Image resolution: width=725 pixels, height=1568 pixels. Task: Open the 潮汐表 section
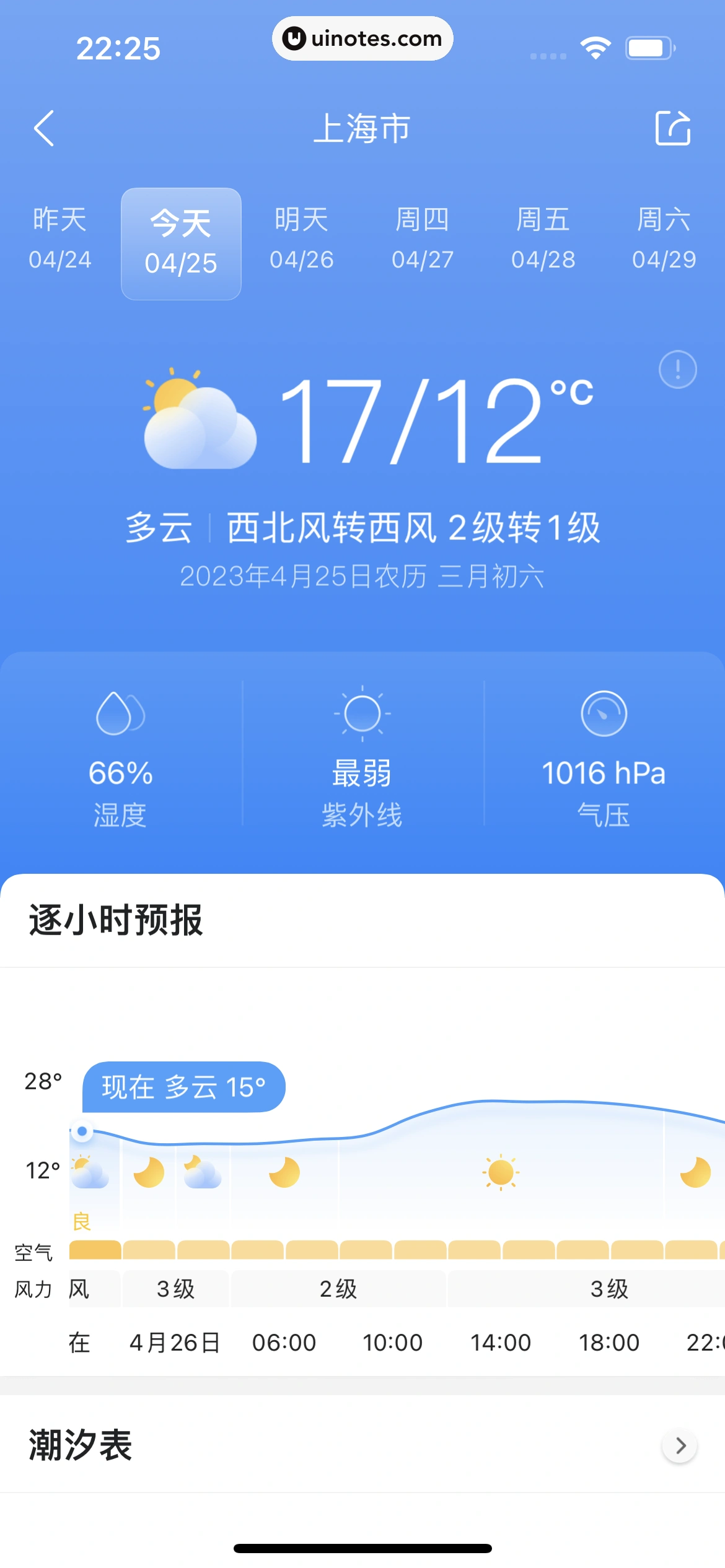(79, 1447)
